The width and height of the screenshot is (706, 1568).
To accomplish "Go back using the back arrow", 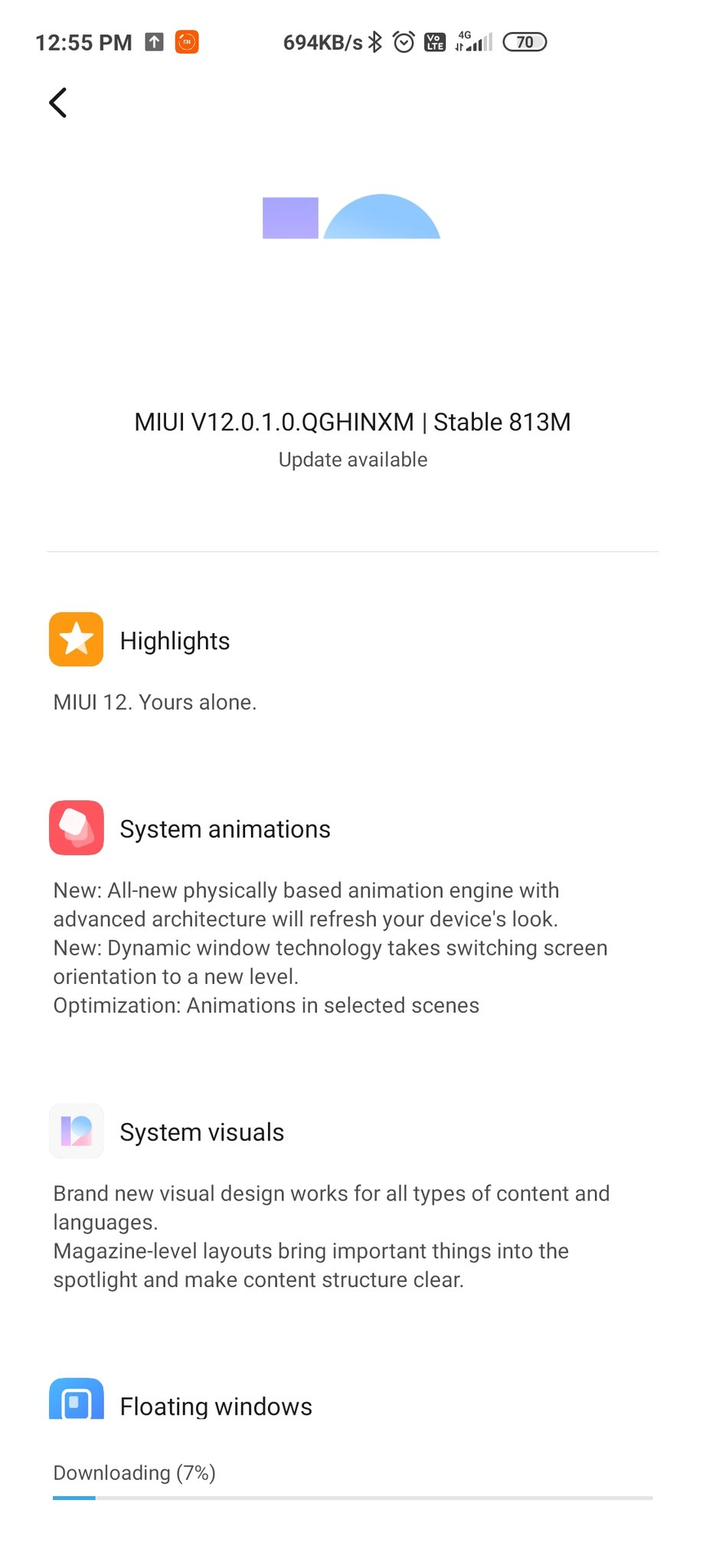I will coord(58,103).
